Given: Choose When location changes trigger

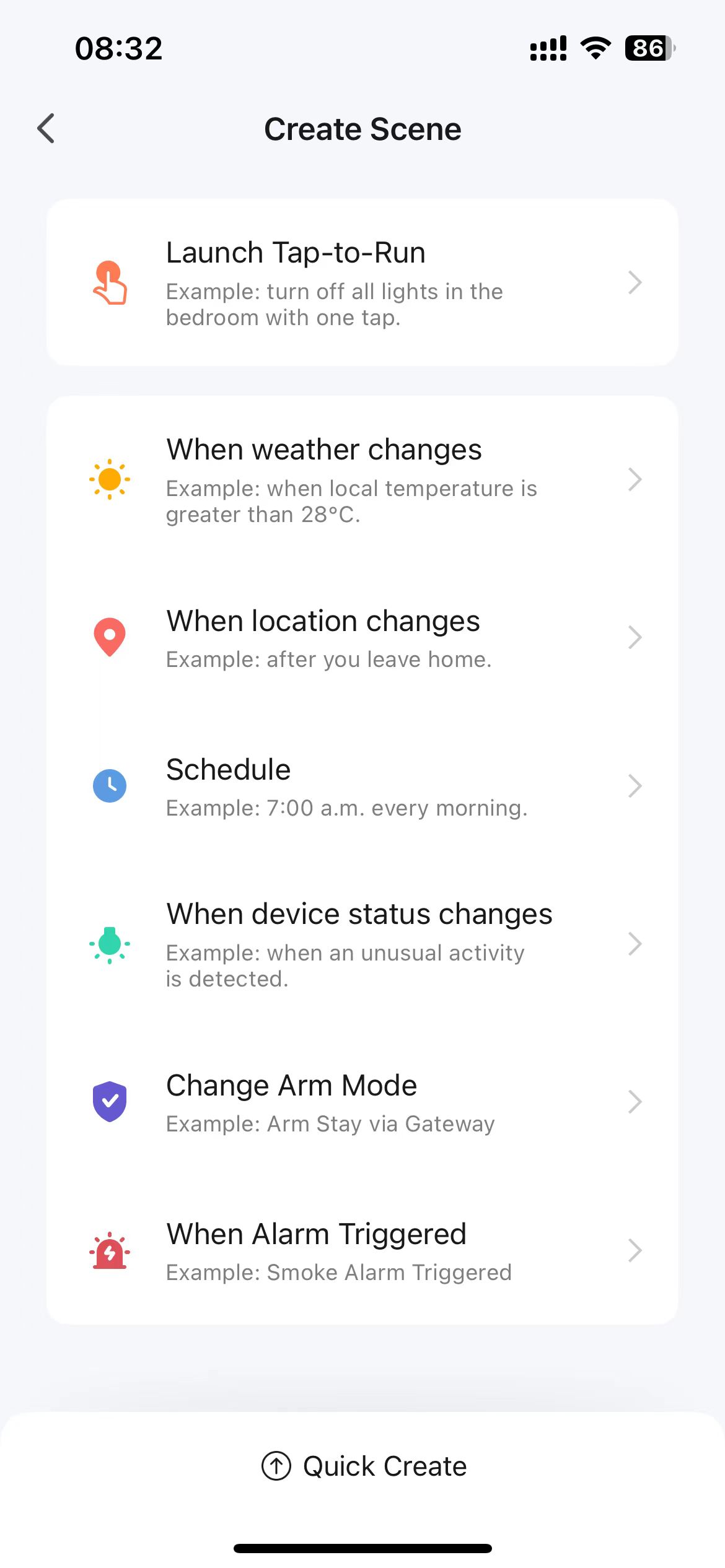Looking at the screenshot, I should click(x=362, y=637).
